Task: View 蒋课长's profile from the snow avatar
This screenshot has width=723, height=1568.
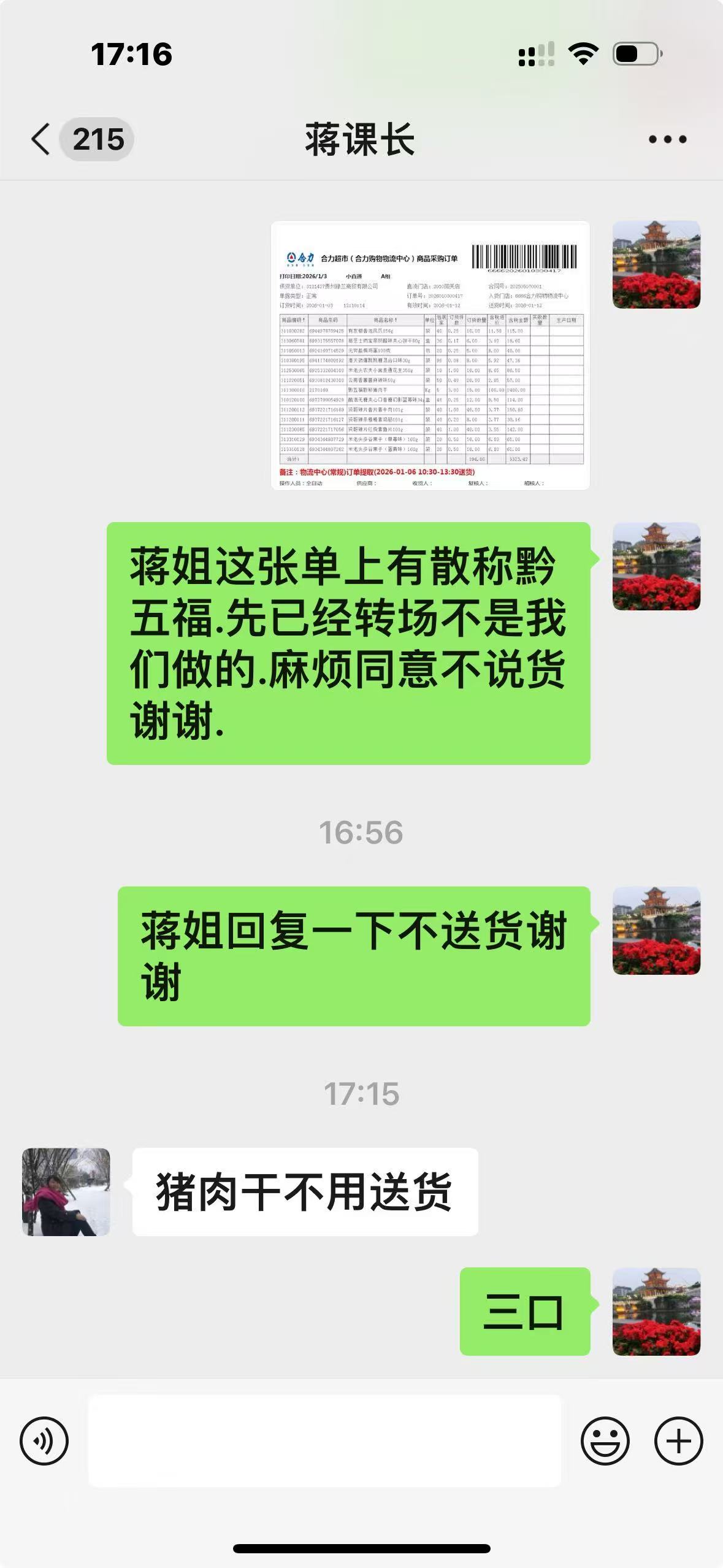Action: [x=66, y=1191]
